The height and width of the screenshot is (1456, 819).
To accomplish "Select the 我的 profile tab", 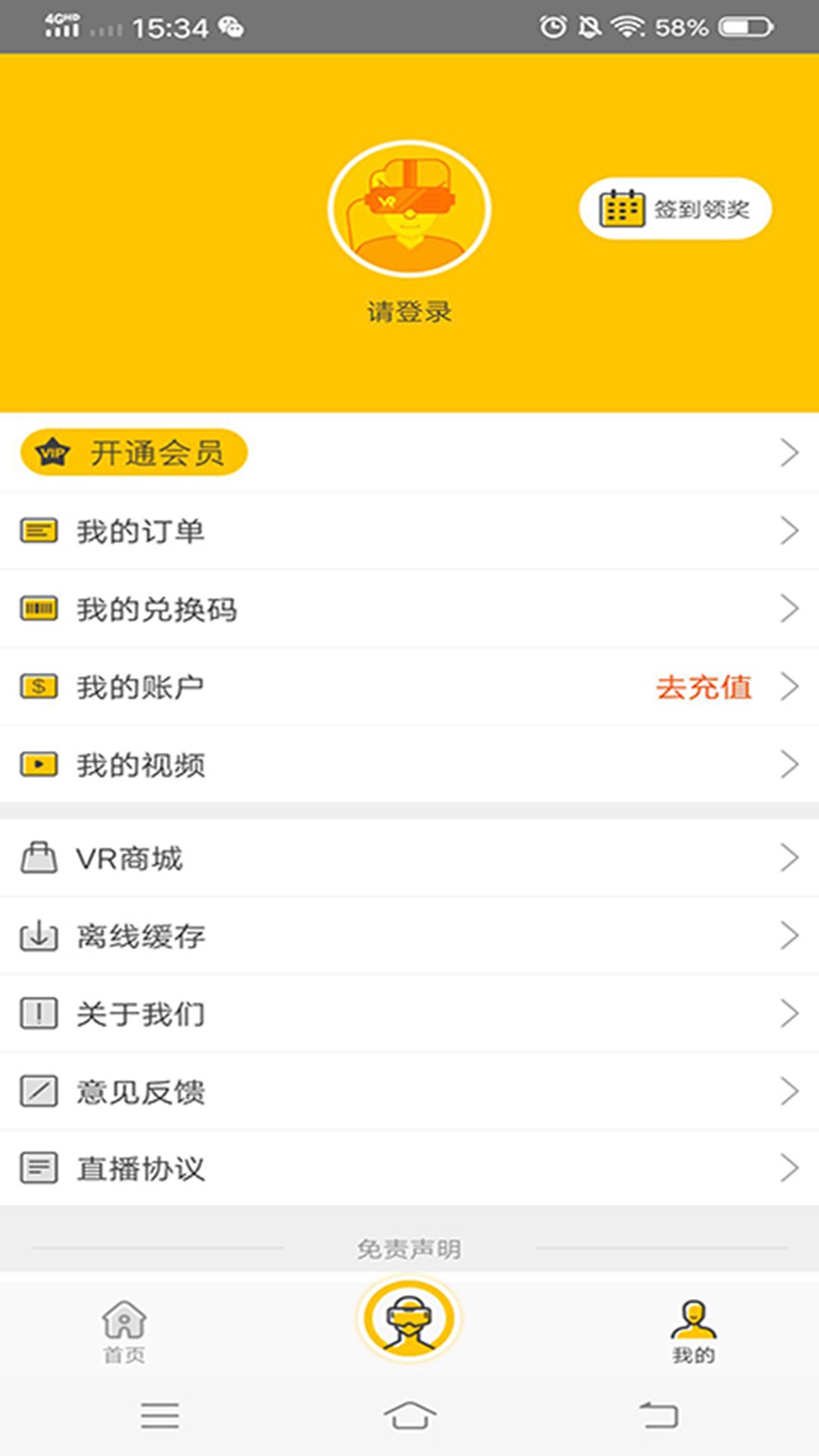I will pyautogui.click(x=693, y=1331).
